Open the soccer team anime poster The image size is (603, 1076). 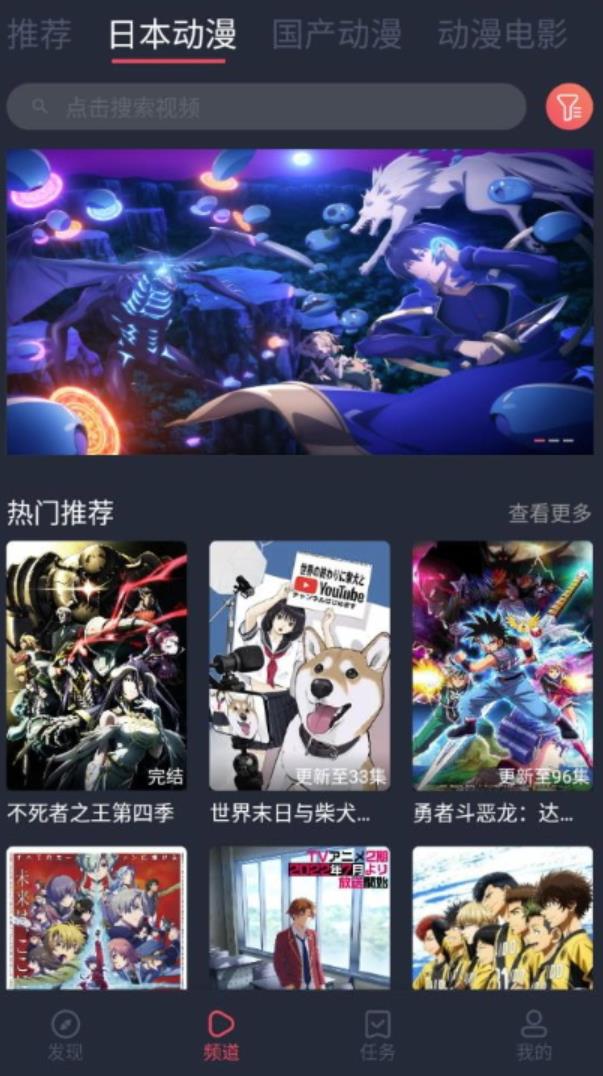coord(502,918)
